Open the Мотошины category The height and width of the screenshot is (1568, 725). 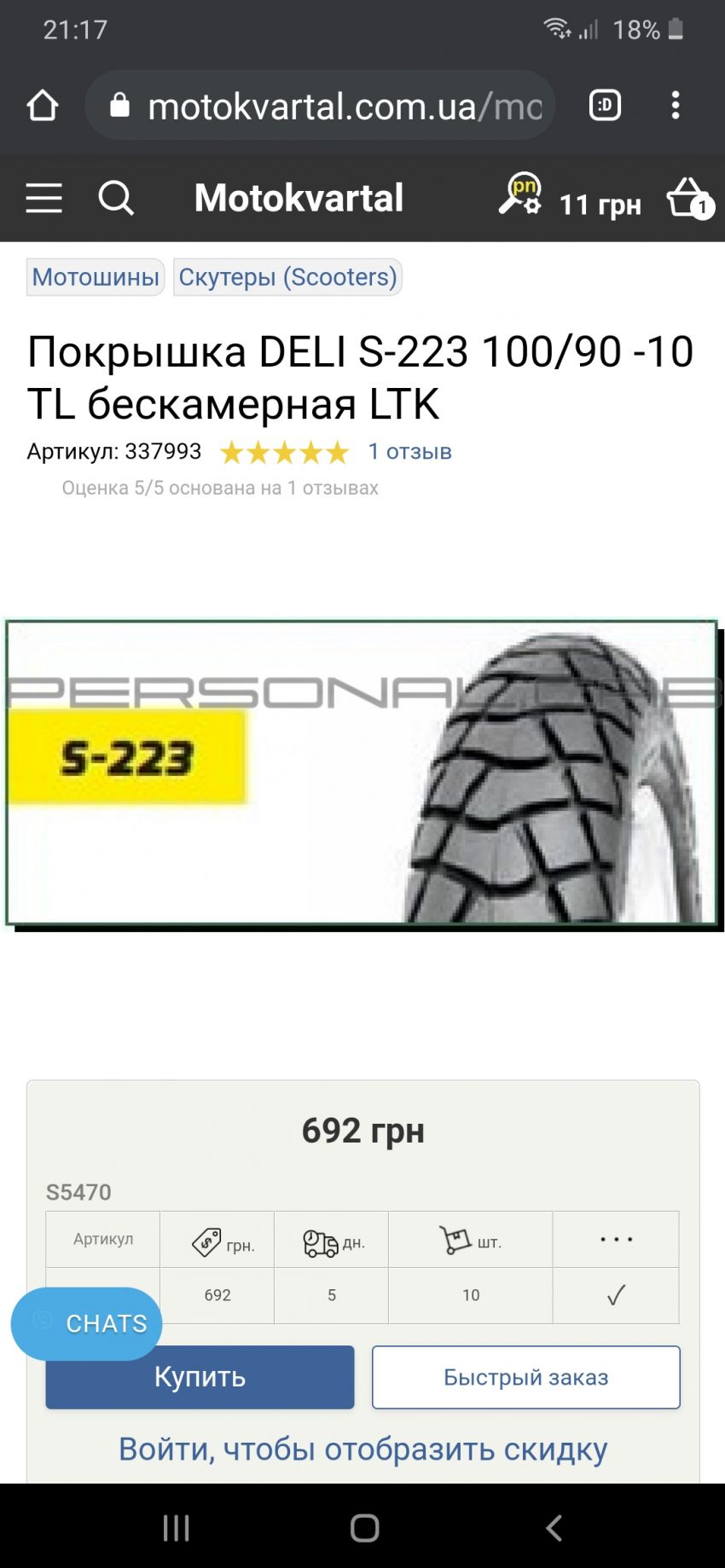click(x=96, y=277)
